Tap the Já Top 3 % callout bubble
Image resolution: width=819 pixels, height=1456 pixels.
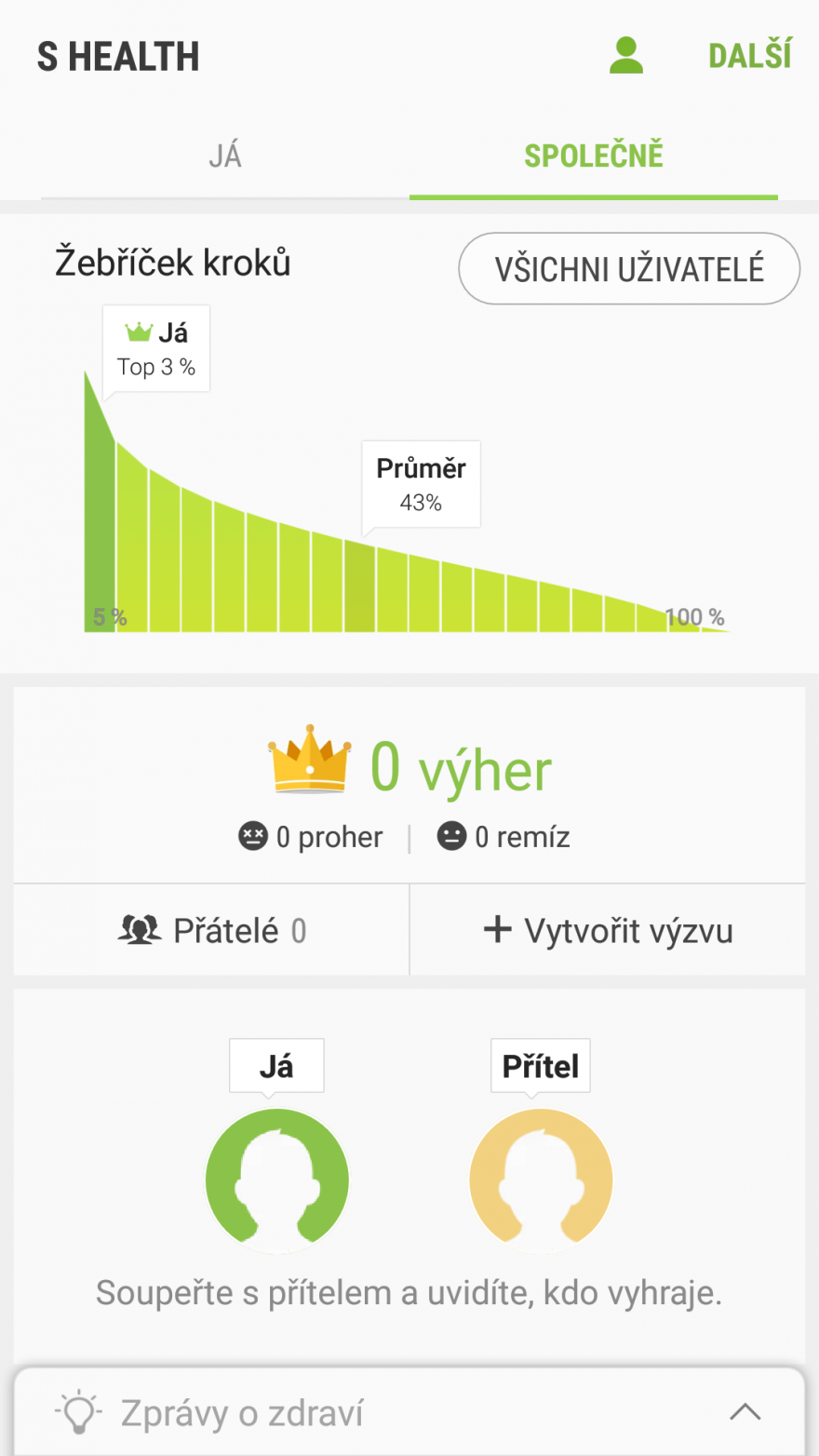155,348
